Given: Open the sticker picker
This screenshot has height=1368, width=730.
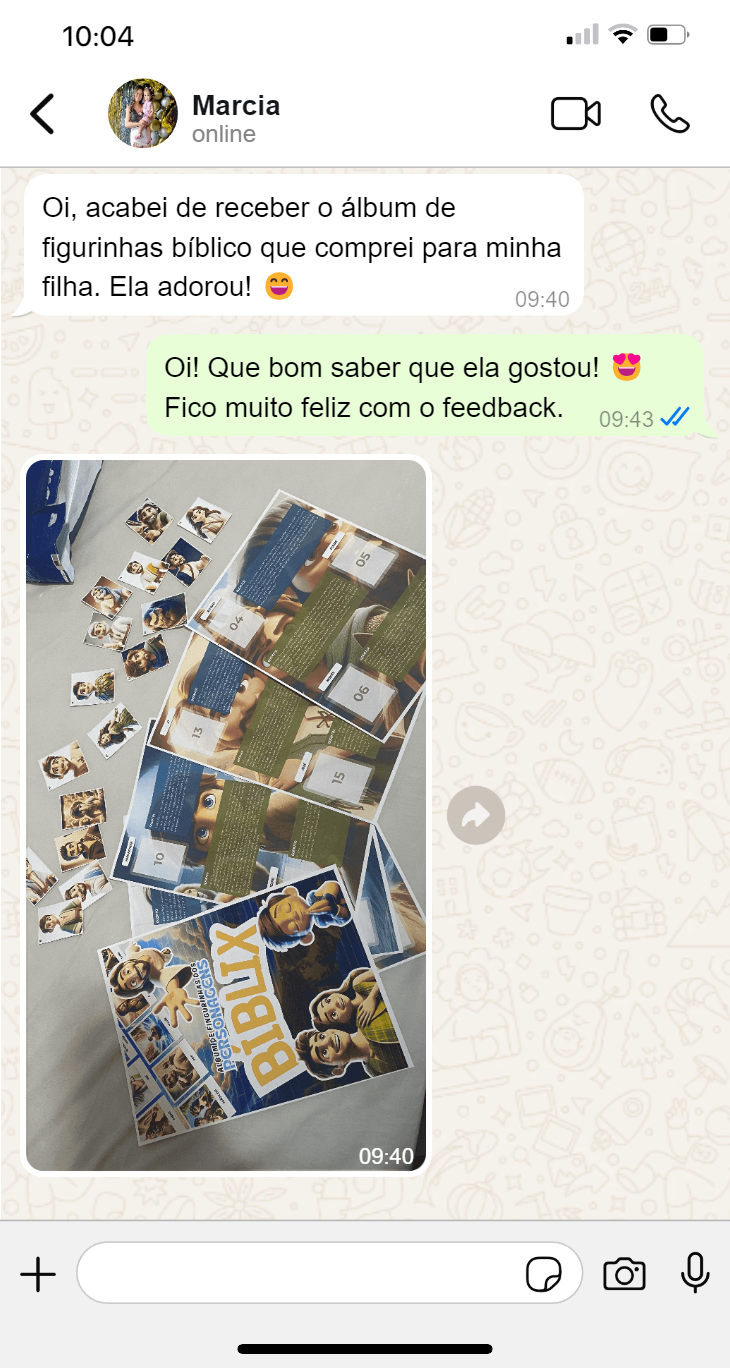Looking at the screenshot, I should [x=544, y=1275].
